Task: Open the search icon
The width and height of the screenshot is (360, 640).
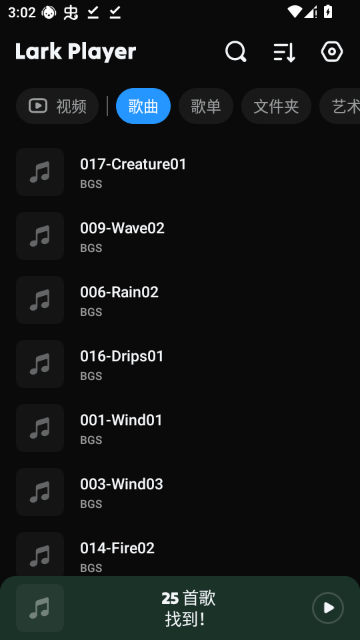Action: pyautogui.click(x=236, y=52)
